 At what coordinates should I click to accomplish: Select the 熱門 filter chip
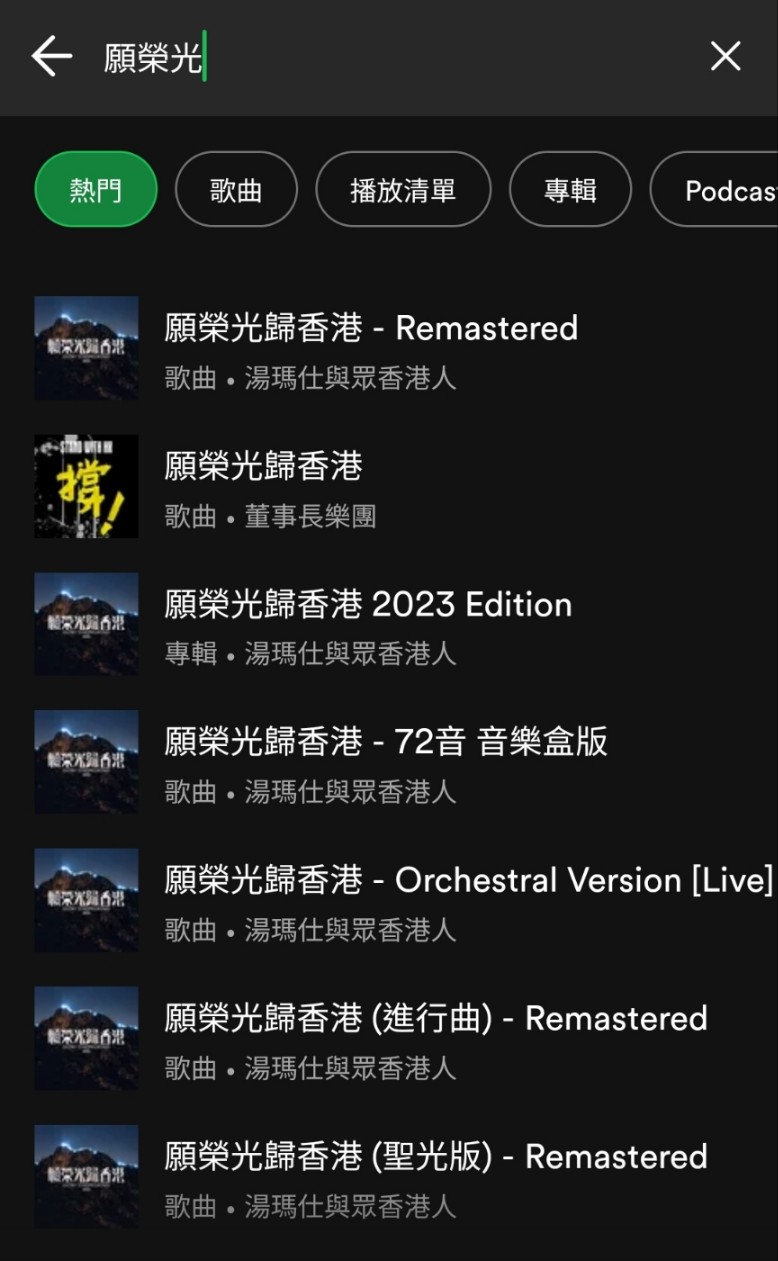tap(96, 189)
